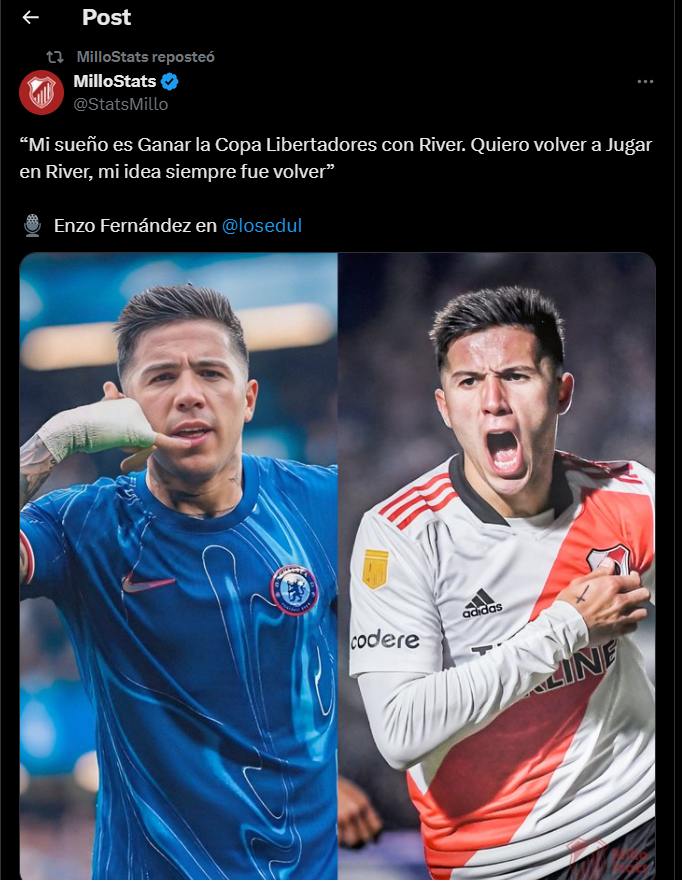
Task: Open the post's three-dot overflow menu
Action: [645, 82]
